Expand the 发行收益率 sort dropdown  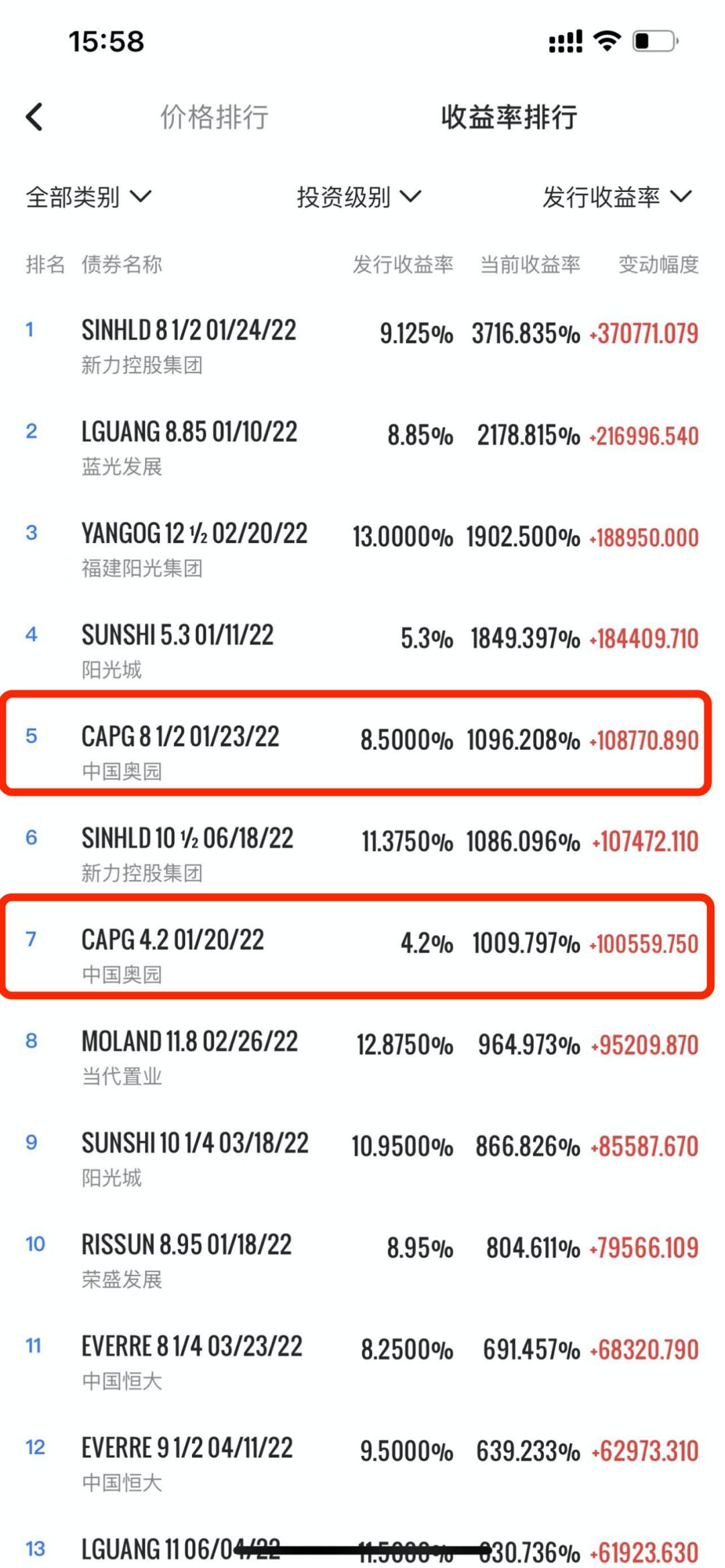(x=617, y=197)
